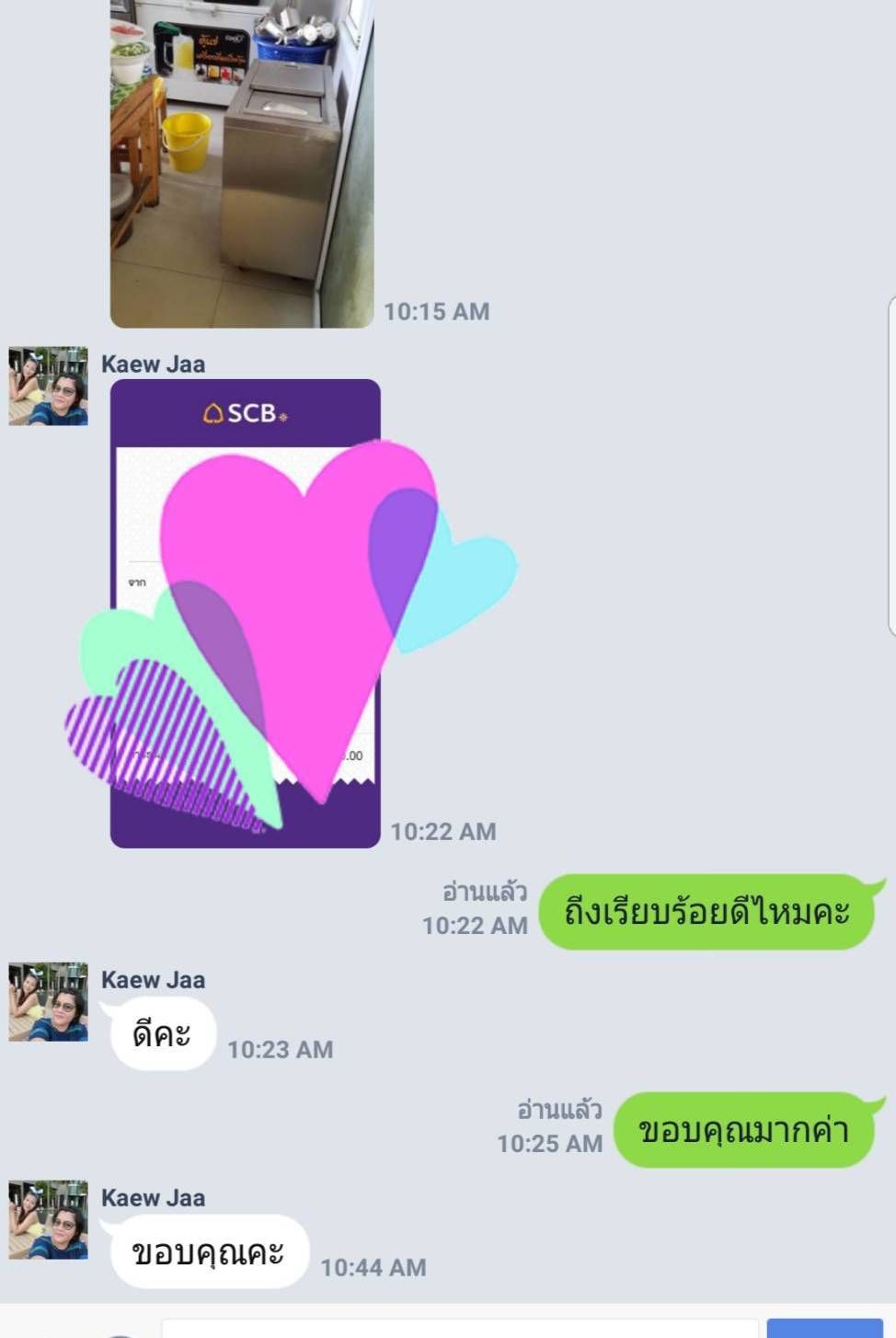Tap Kaew Jaa's avatar next to ดีคะ message
This screenshot has width=896, height=1338.
(x=48, y=1001)
